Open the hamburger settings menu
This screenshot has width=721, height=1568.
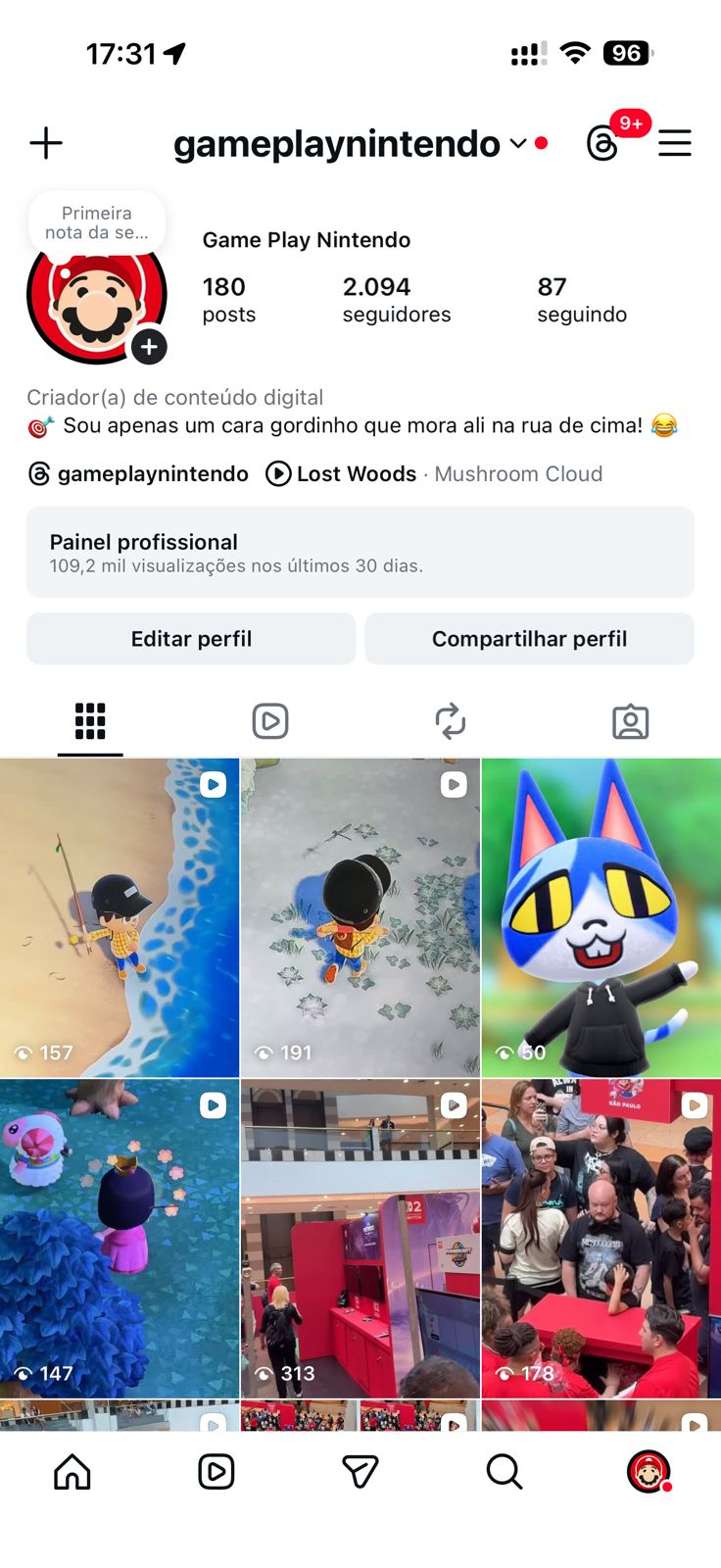674,143
